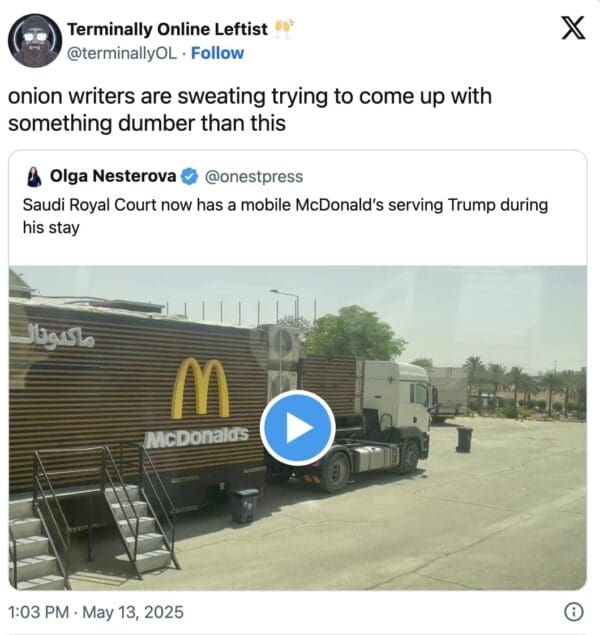Open Terminally Online Leftist's profile picture
The height and width of the screenshot is (635, 600).
(35, 41)
